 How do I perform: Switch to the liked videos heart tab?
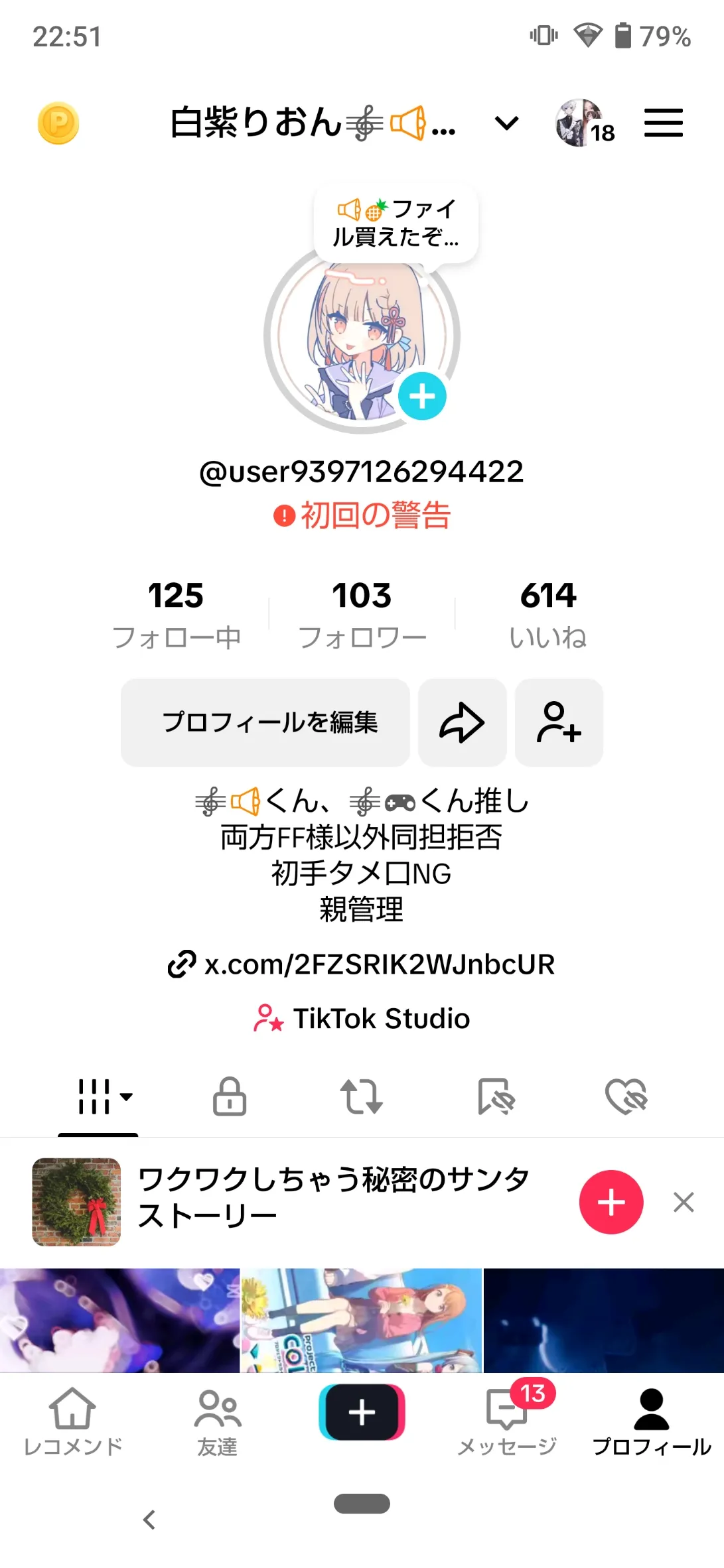pos(626,1096)
